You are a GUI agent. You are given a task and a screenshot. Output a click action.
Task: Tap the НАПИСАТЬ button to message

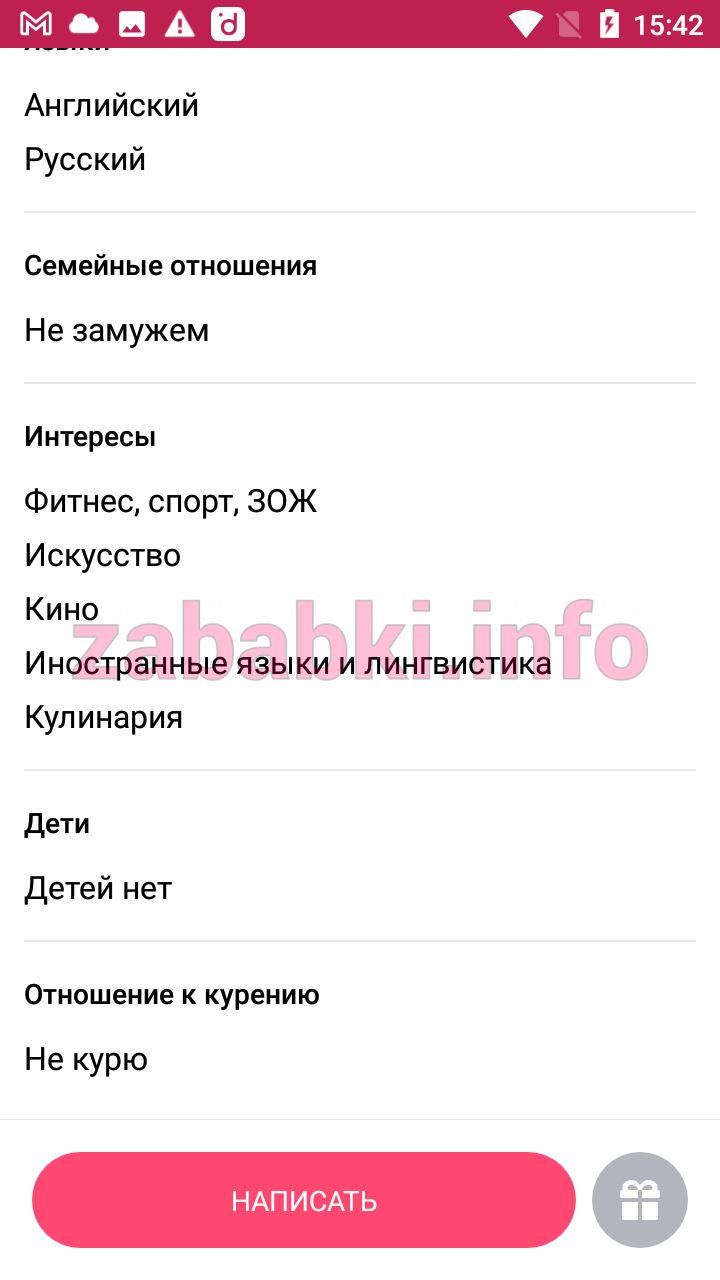point(304,1200)
